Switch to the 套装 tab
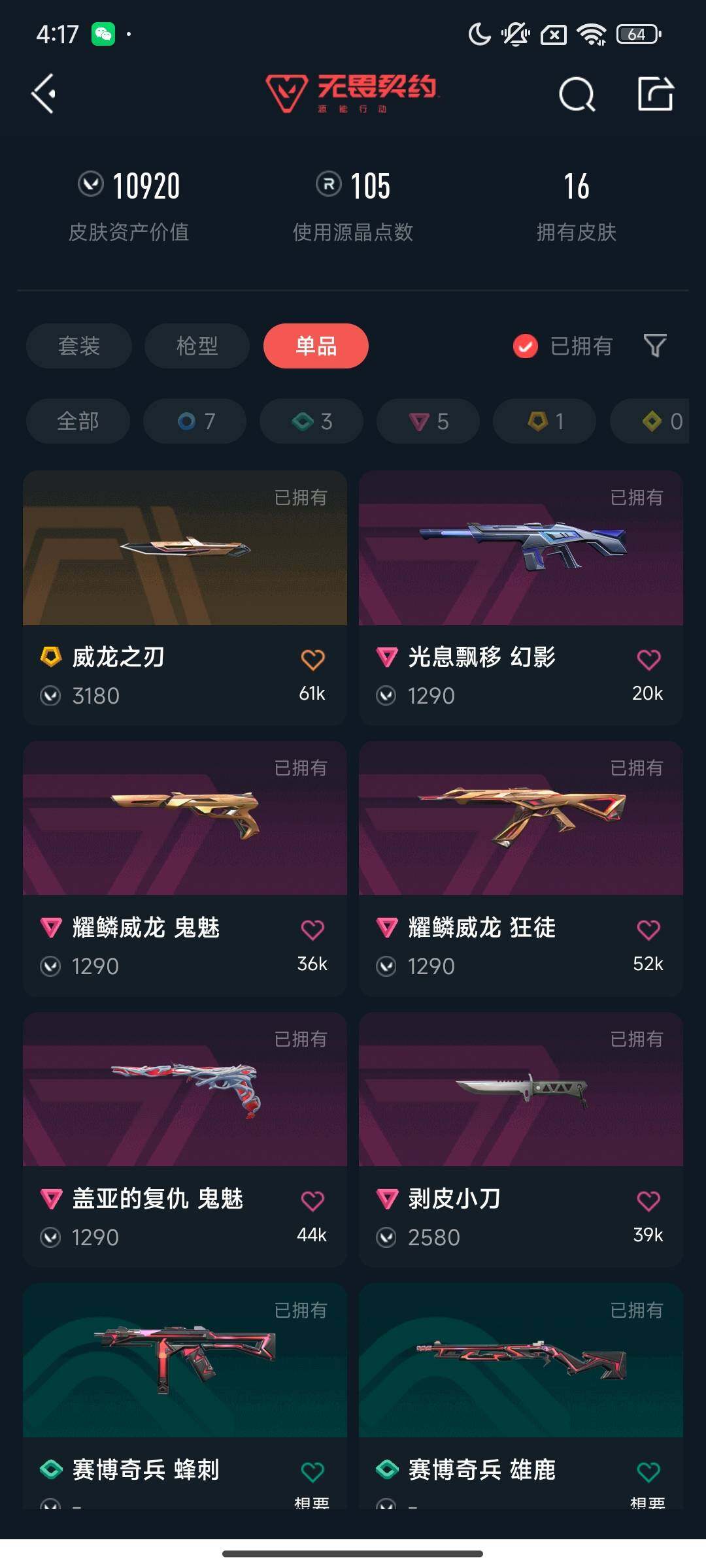706x1568 pixels. click(x=78, y=346)
